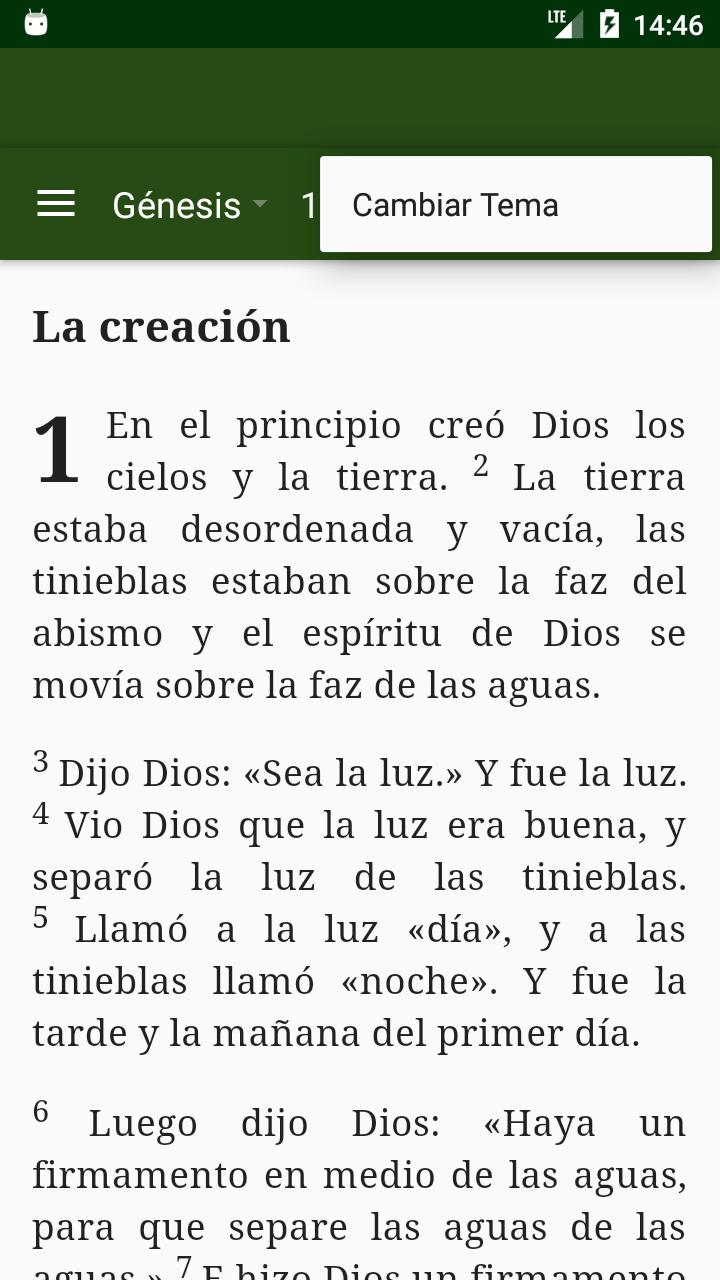The height and width of the screenshot is (1280, 720).
Task: Open the hamburger navigation drawer
Action: (56, 205)
